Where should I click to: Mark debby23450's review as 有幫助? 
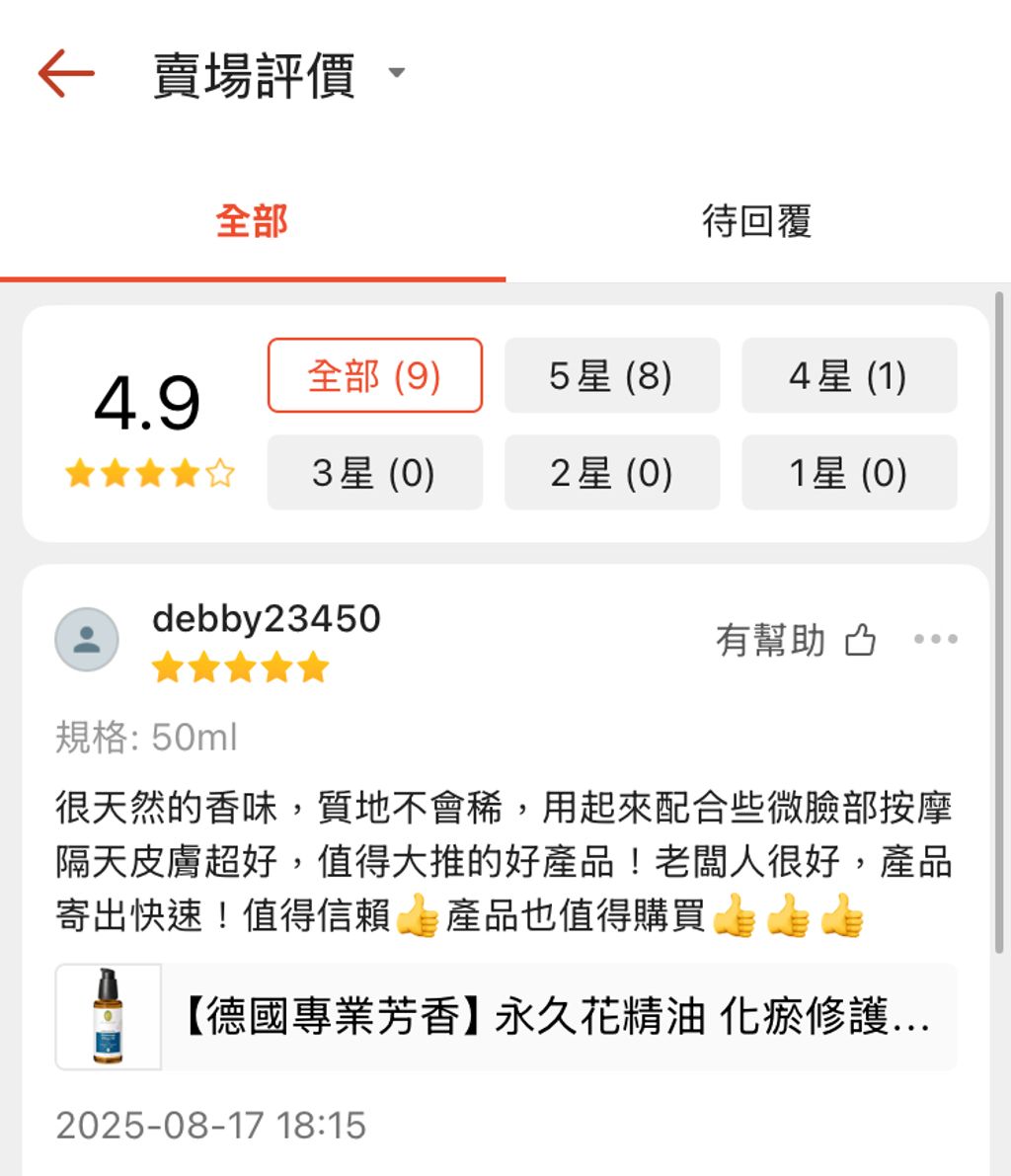click(x=796, y=640)
